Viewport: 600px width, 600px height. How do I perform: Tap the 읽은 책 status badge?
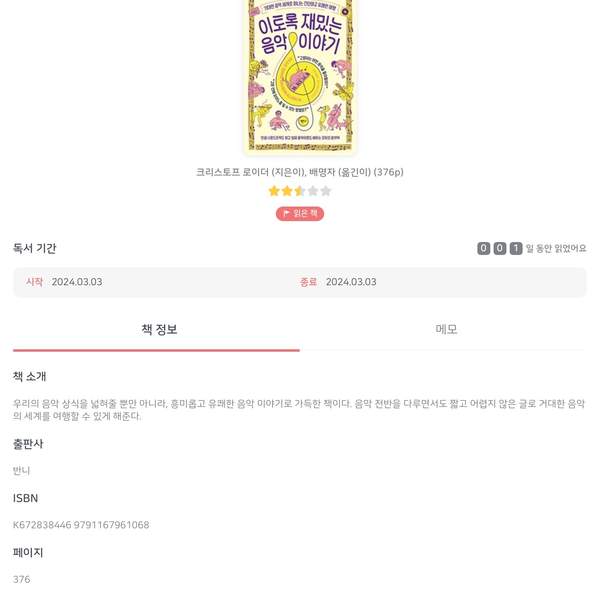coord(300,213)
